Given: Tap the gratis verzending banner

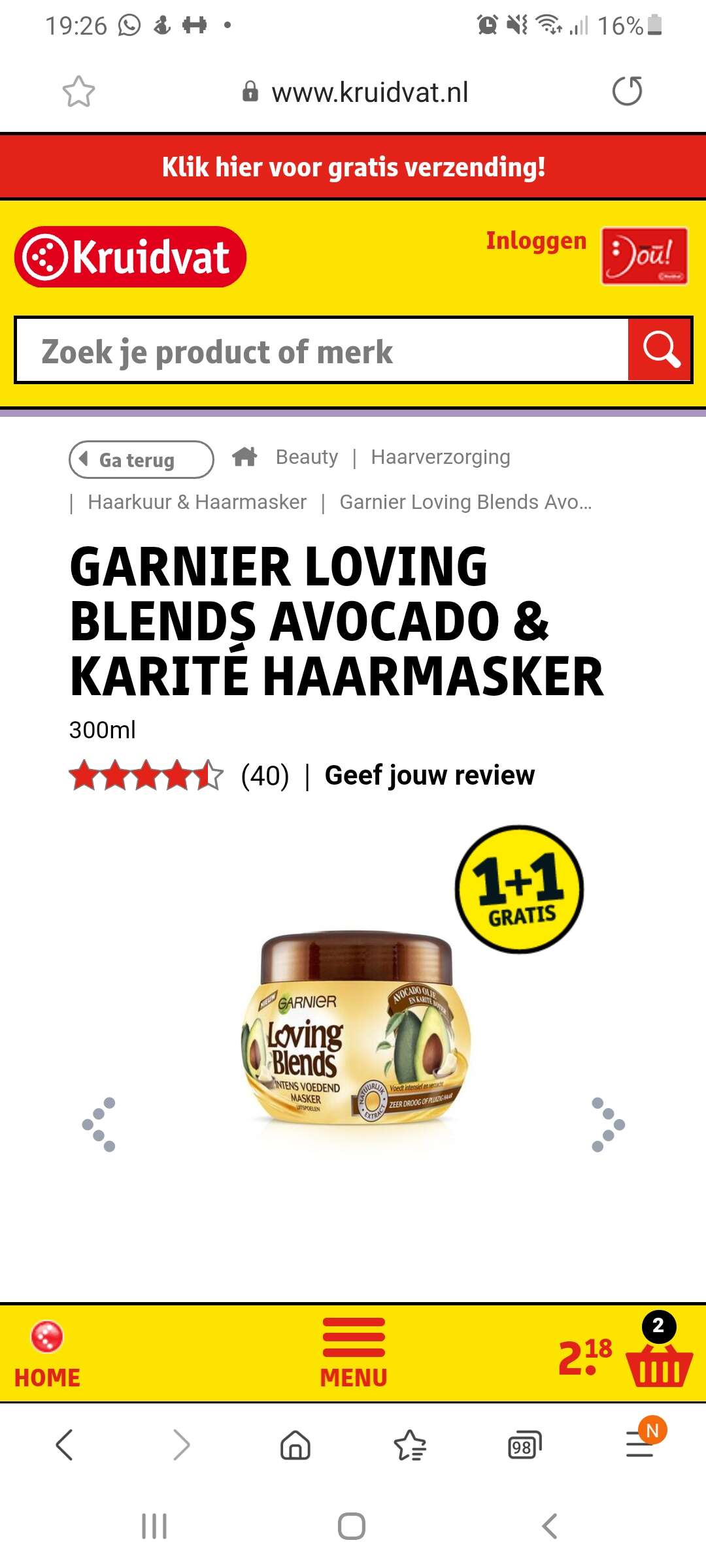Looking at the screenshot, I should pyautogui.click(x=353, y=167).
